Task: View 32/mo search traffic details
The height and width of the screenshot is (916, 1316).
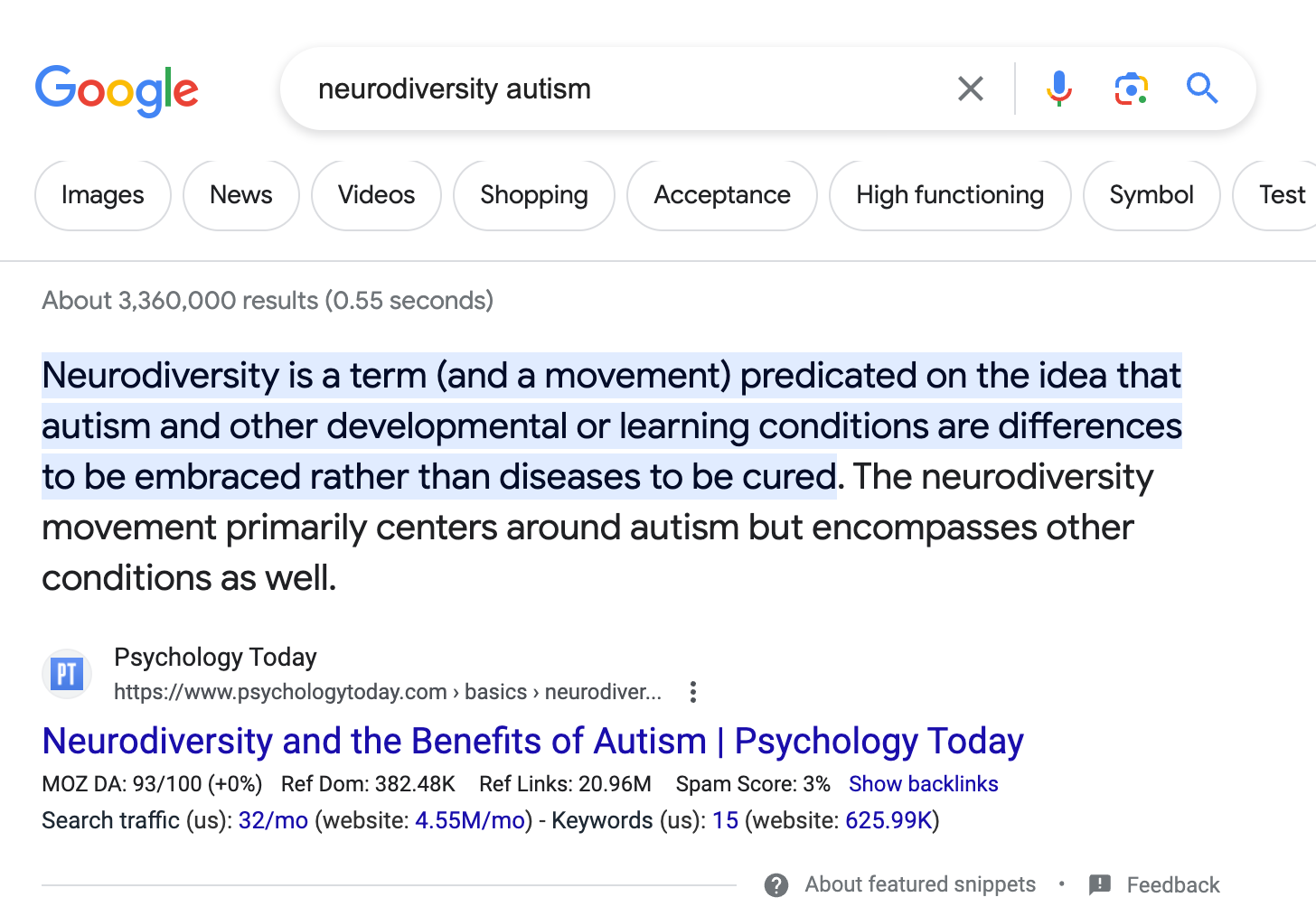Action: click(273, 820)
